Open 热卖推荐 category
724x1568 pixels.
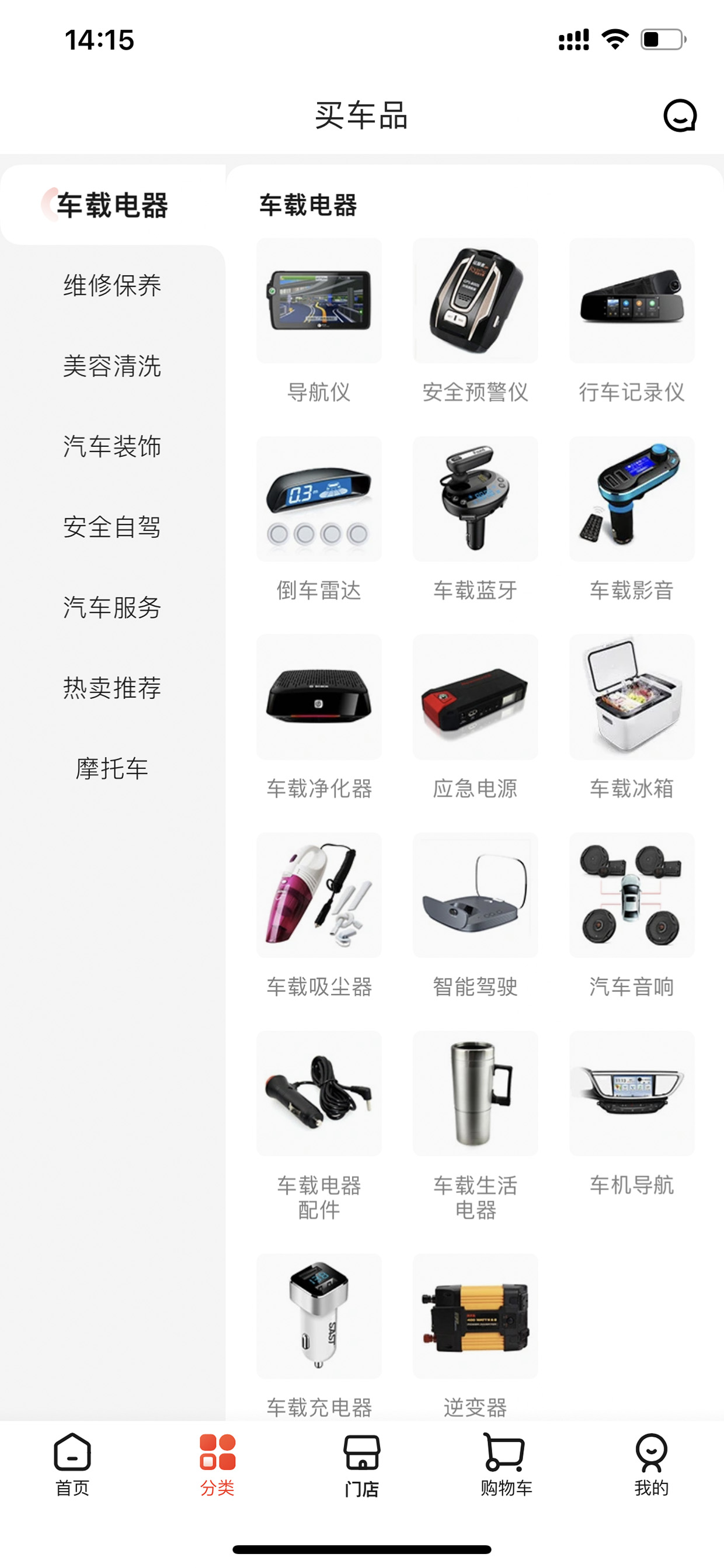pos(113,687)
